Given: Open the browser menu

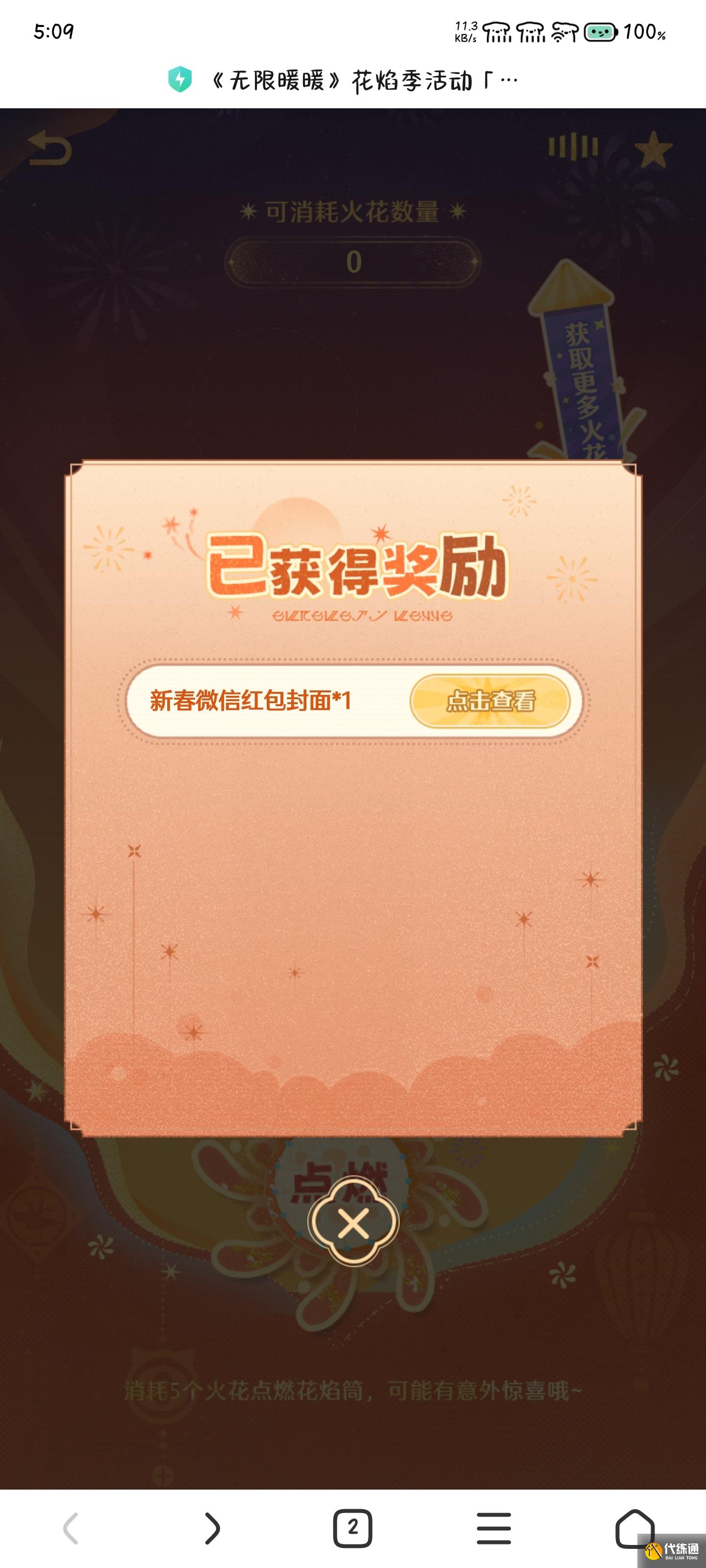Looking at the screenshot, I should [x=493, y=1528].
